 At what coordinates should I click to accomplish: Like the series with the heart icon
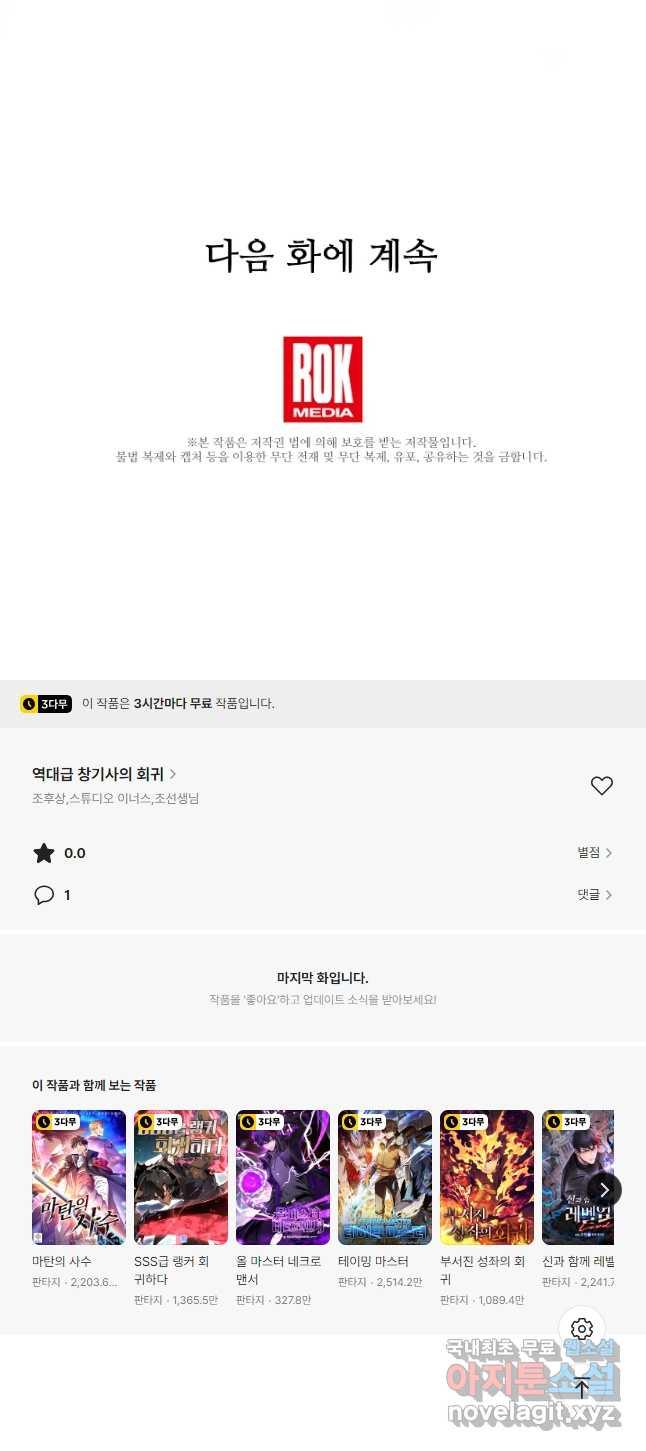(601, 786)
